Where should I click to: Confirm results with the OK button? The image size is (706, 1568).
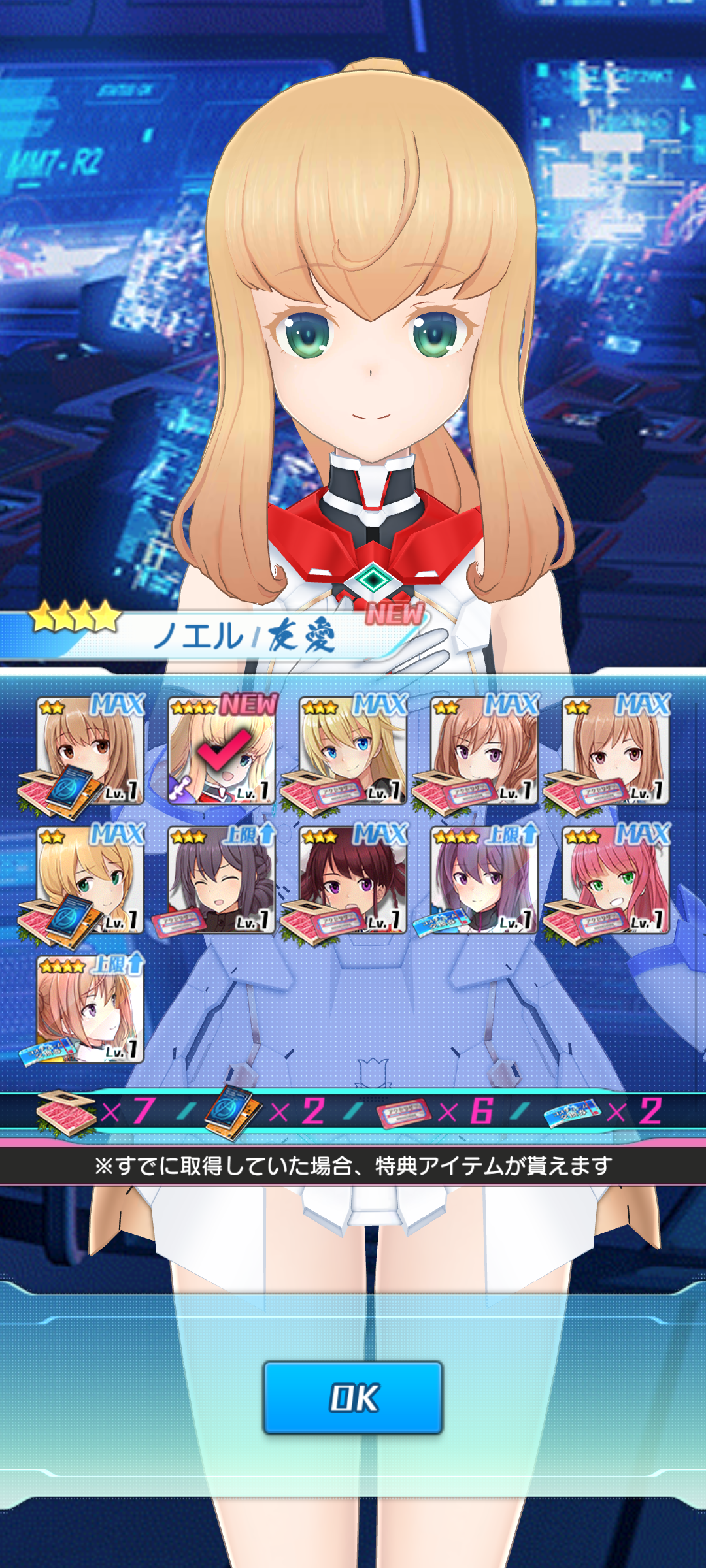353,1397
